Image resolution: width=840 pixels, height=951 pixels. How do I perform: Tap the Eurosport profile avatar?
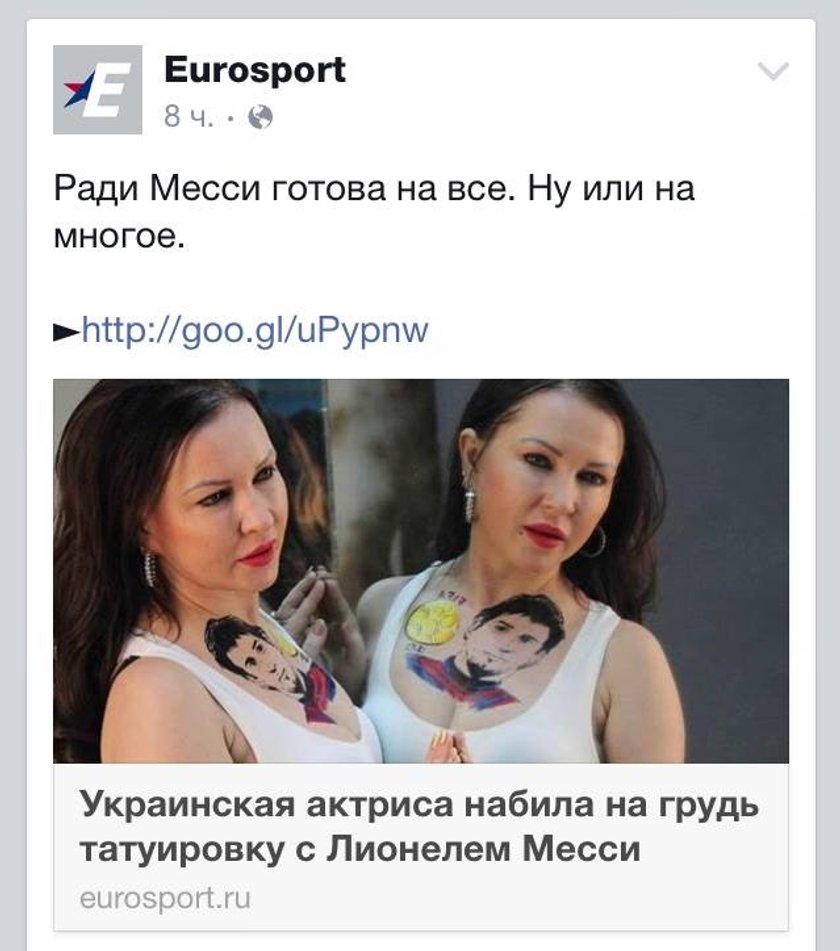pos(97,89)
